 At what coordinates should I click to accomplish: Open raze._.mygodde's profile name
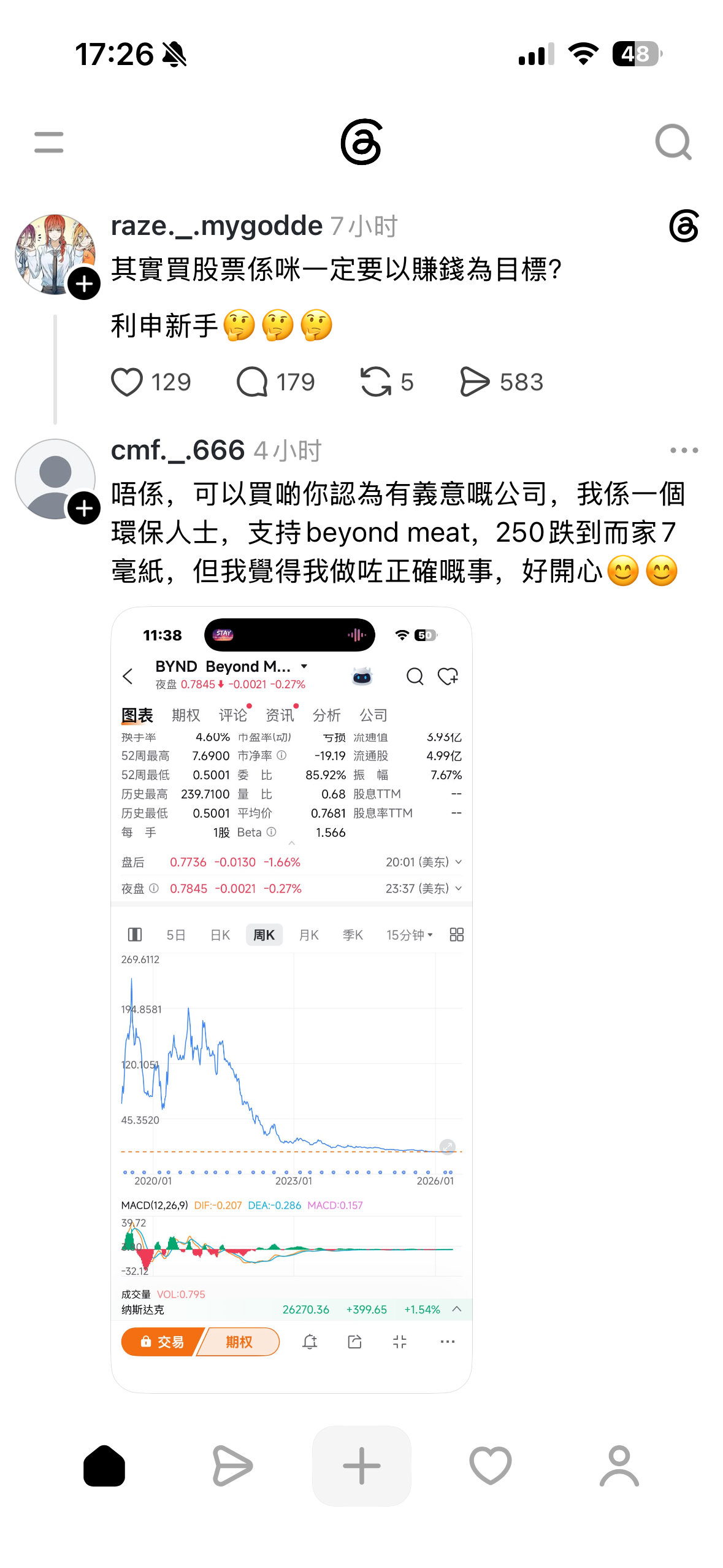click(x=216, y=226)
